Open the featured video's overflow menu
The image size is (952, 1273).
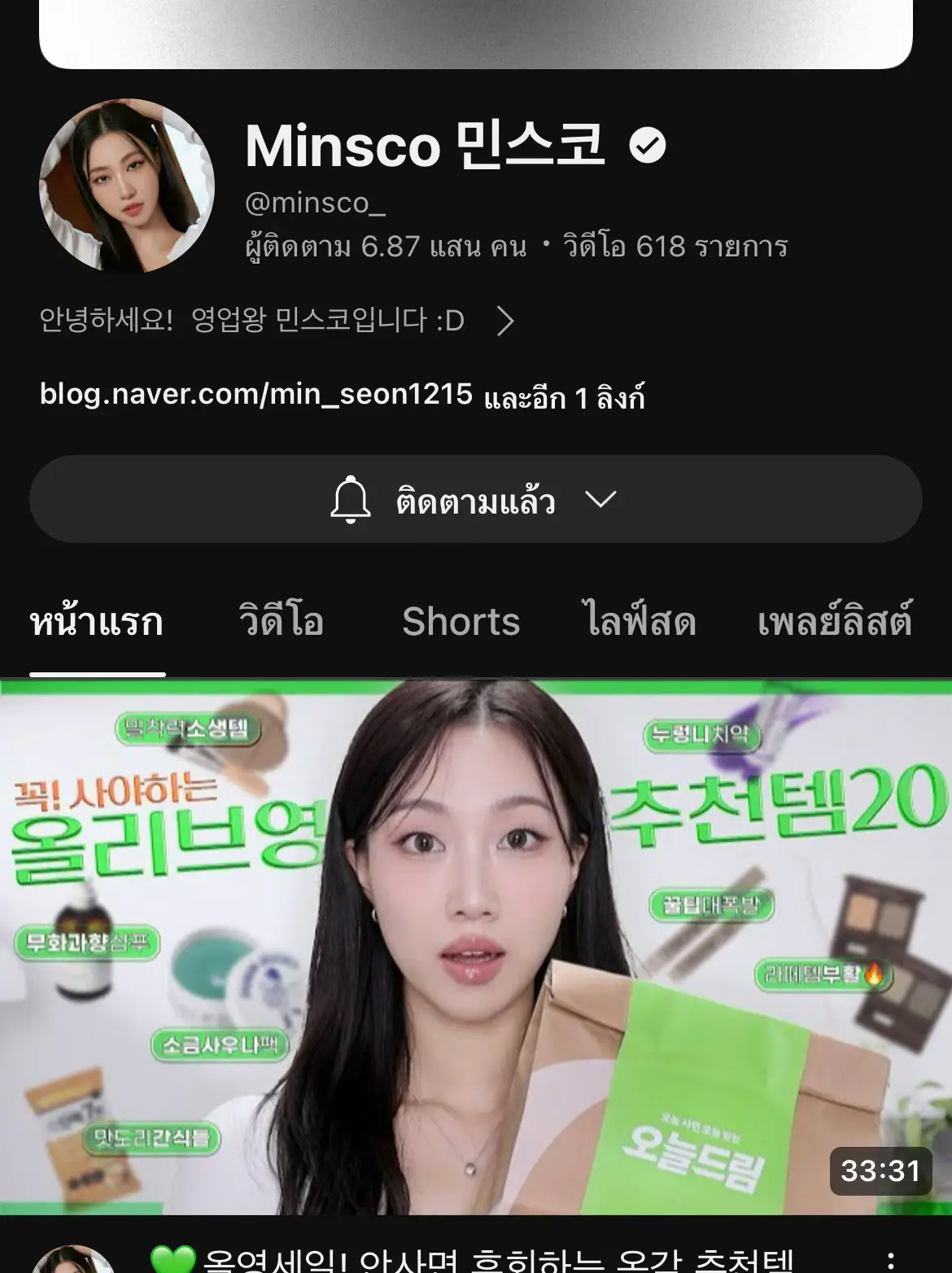pos(891,1260)
